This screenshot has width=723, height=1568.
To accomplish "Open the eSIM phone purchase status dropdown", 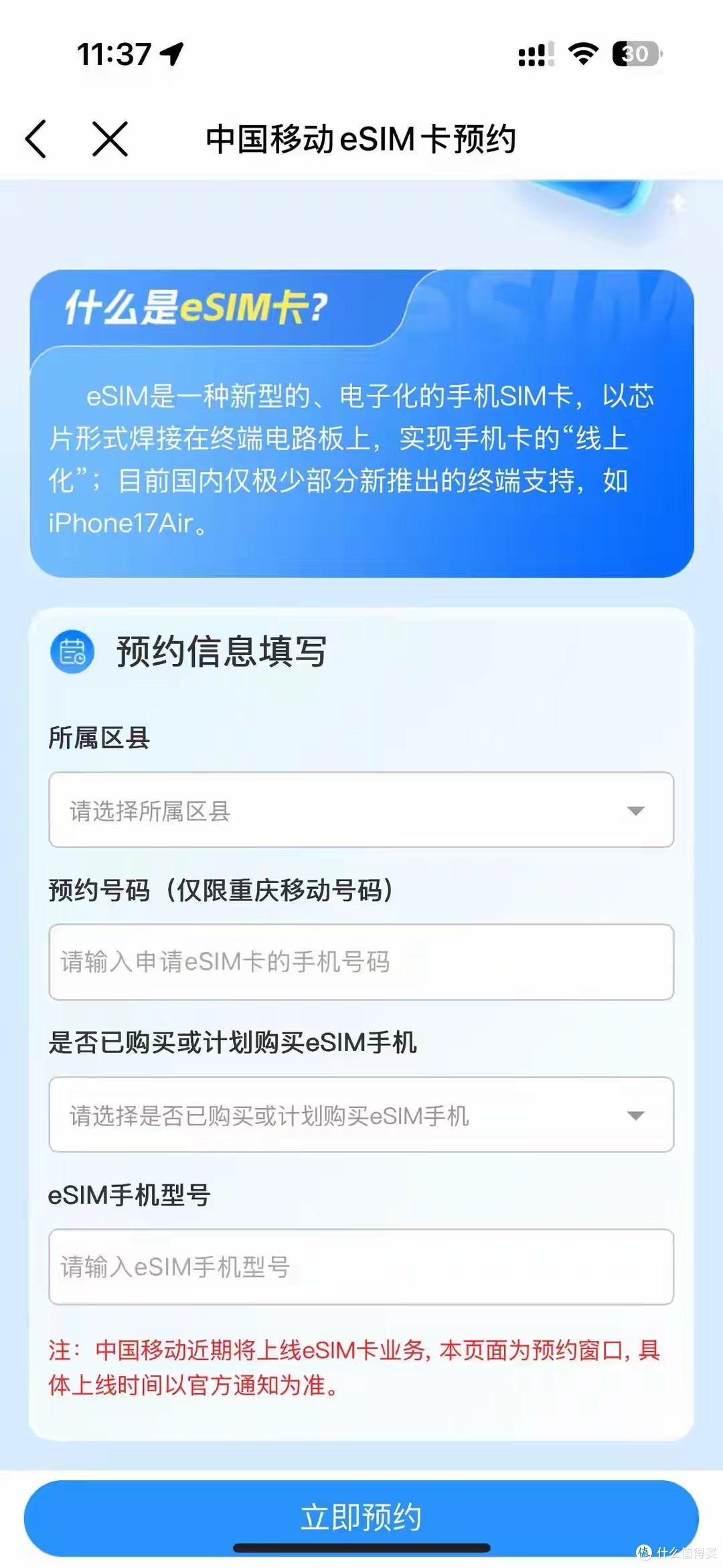I will (x=361, y=1115).
